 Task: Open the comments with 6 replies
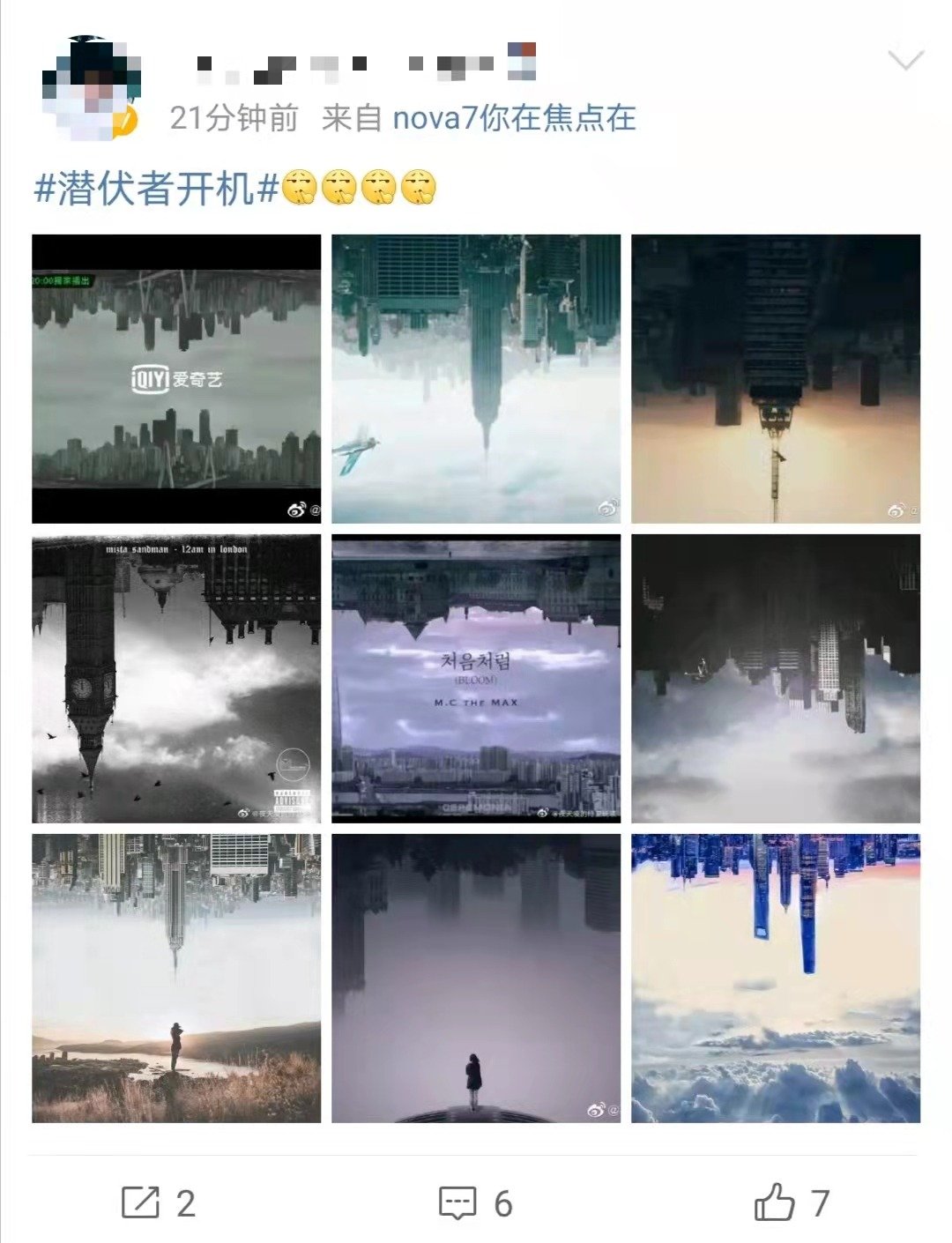pos(476,1203)
